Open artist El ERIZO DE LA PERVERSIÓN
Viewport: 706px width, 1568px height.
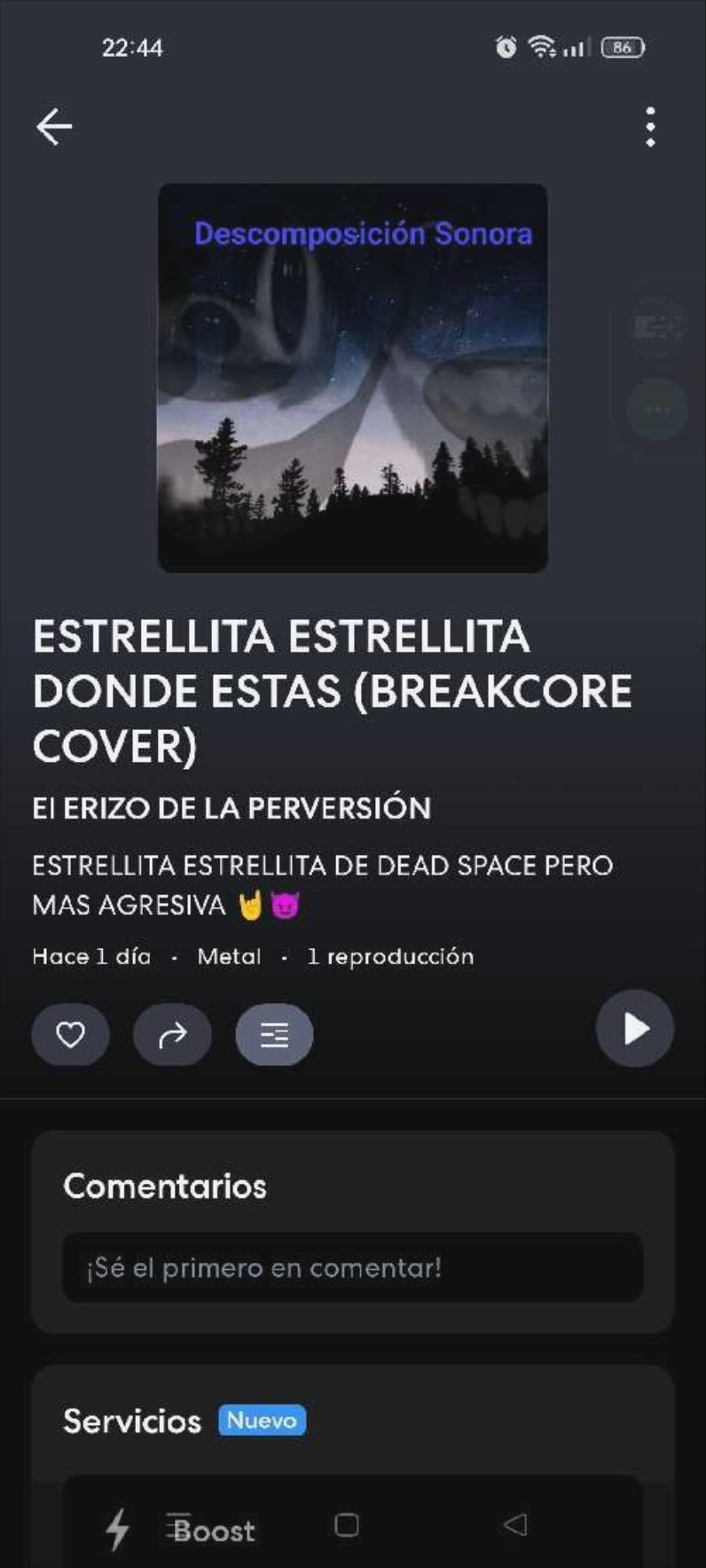pos(231,808)
